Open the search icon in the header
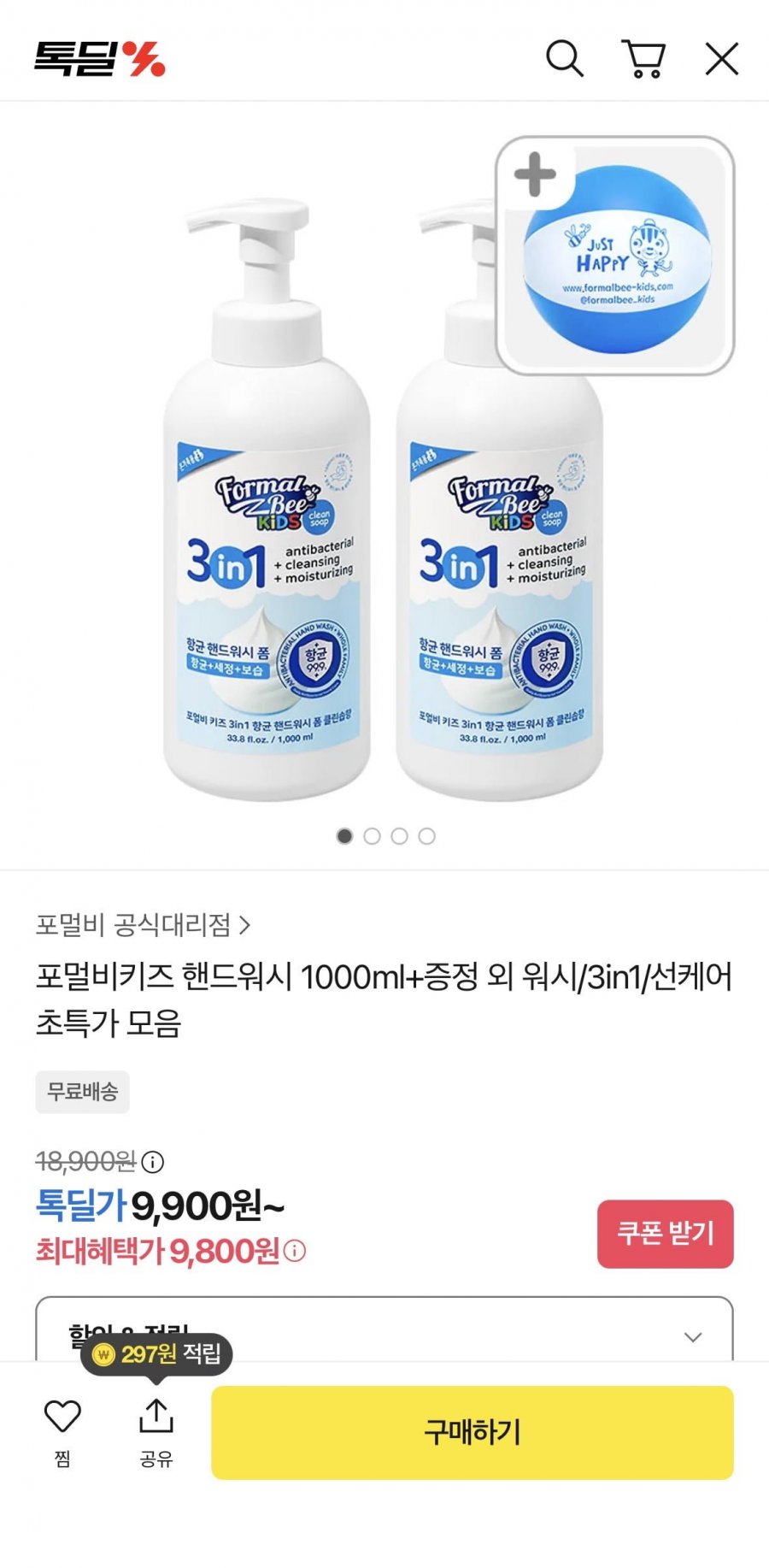 (x=565, y=59)
